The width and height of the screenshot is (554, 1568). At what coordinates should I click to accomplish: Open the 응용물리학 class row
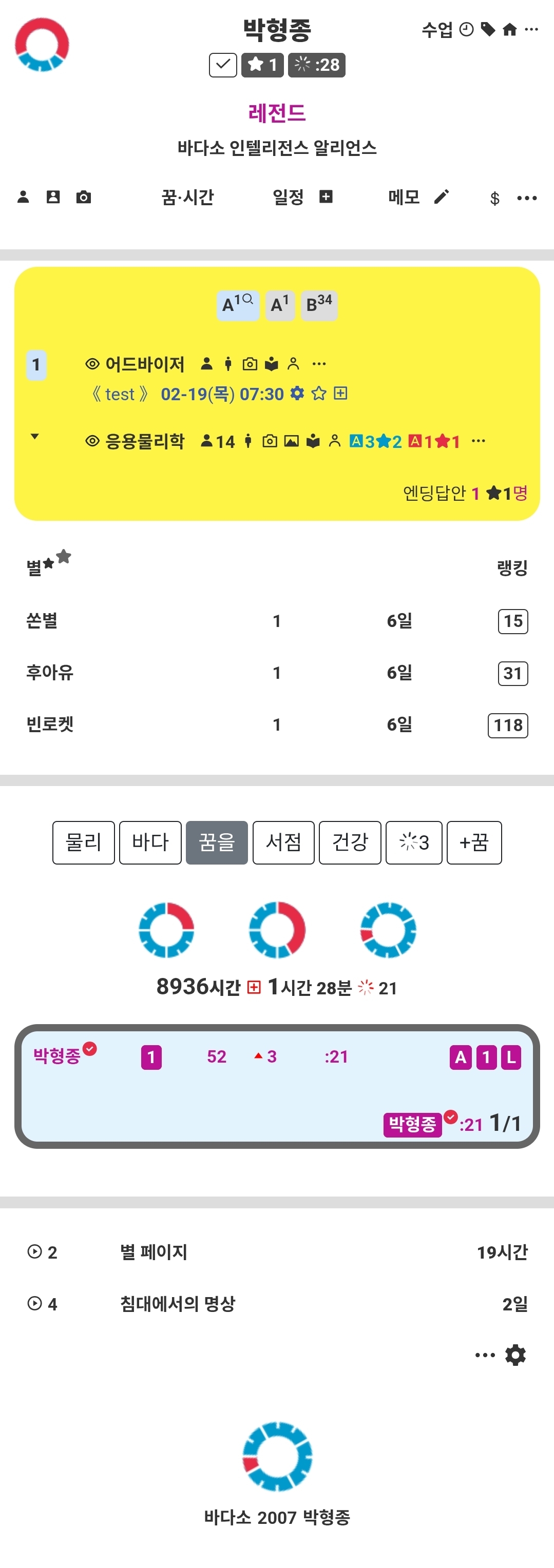(145, 441)
